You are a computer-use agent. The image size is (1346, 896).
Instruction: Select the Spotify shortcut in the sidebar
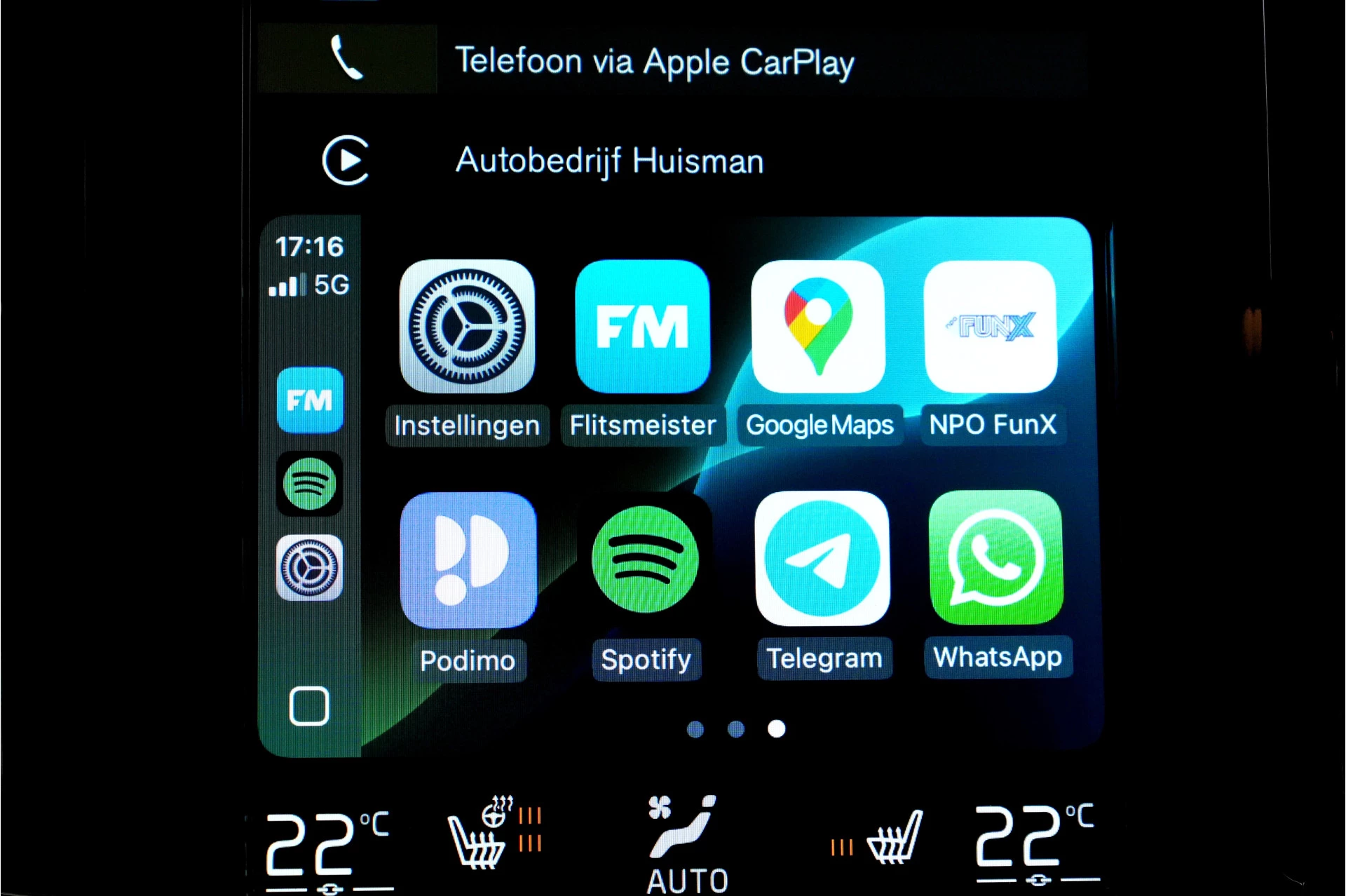[309, 484]
